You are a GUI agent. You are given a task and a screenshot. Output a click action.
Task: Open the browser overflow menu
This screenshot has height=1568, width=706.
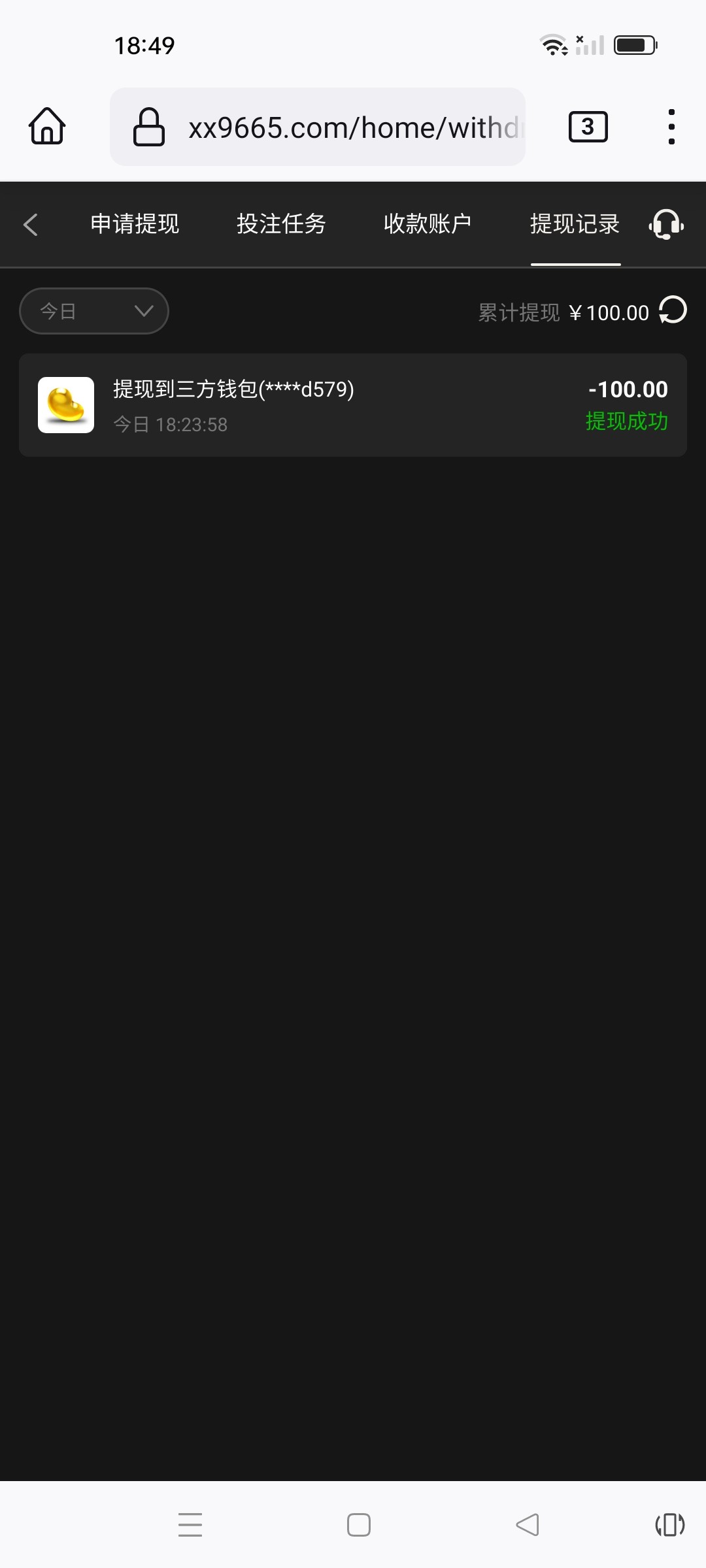[671, 127]
